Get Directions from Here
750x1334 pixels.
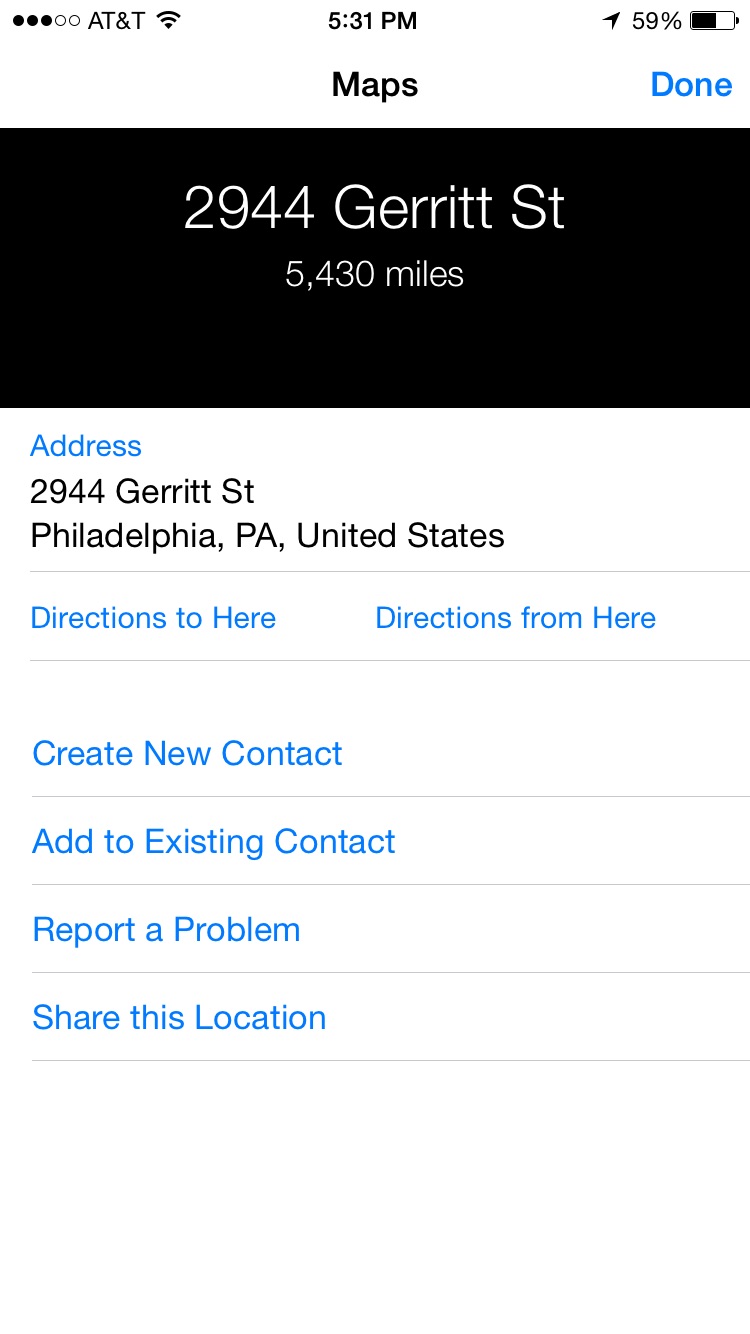click(515, 618)
